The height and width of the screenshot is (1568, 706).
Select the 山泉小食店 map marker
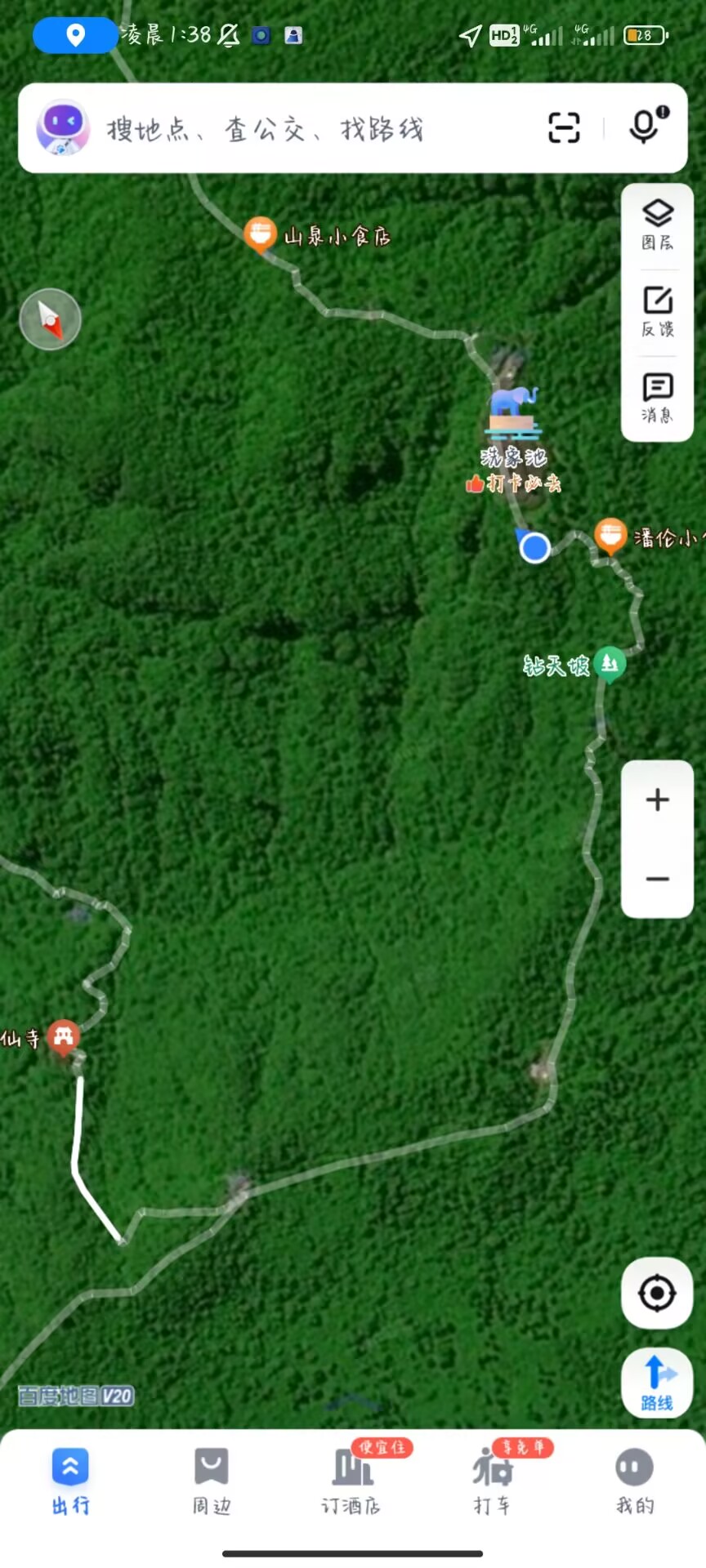(261, 234)
